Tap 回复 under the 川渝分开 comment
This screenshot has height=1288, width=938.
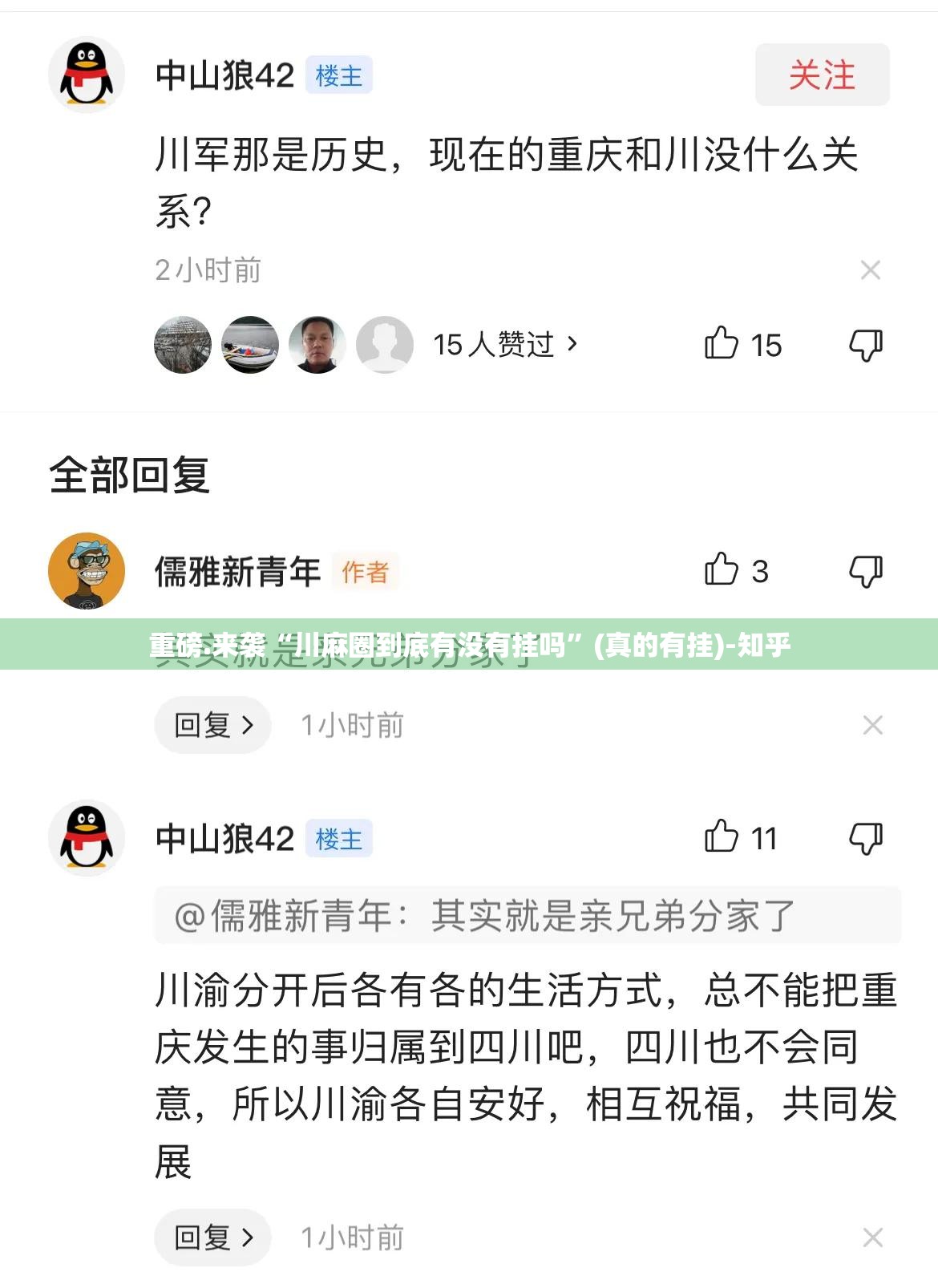click(213, 1237)
